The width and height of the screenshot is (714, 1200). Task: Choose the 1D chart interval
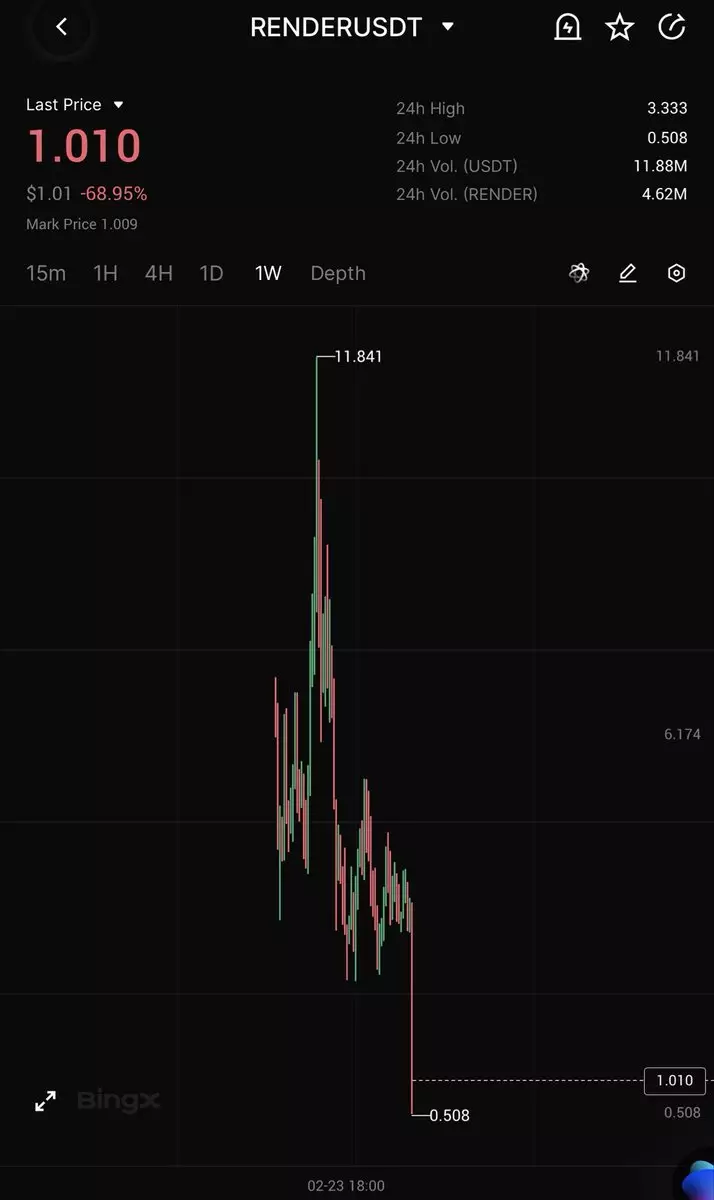[x=211, y=273]
